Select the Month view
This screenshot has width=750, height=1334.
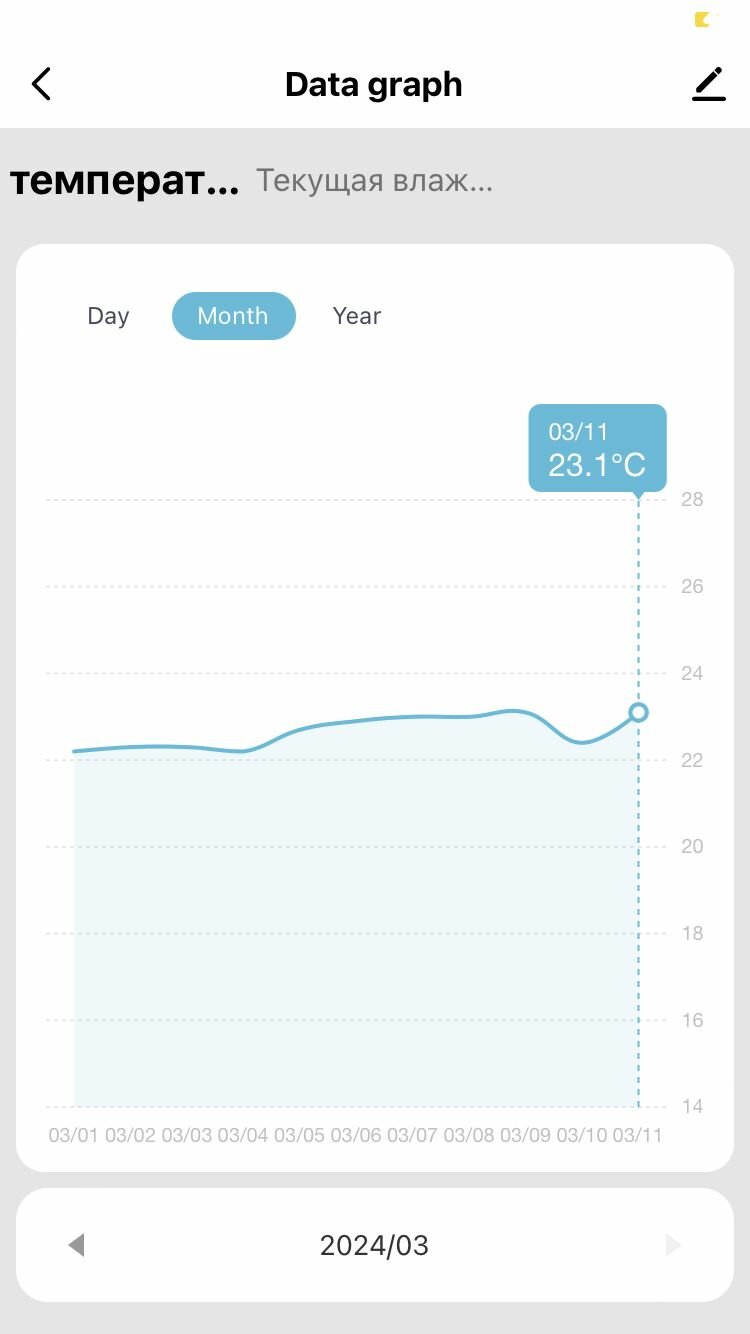click(x=233, y=316)
